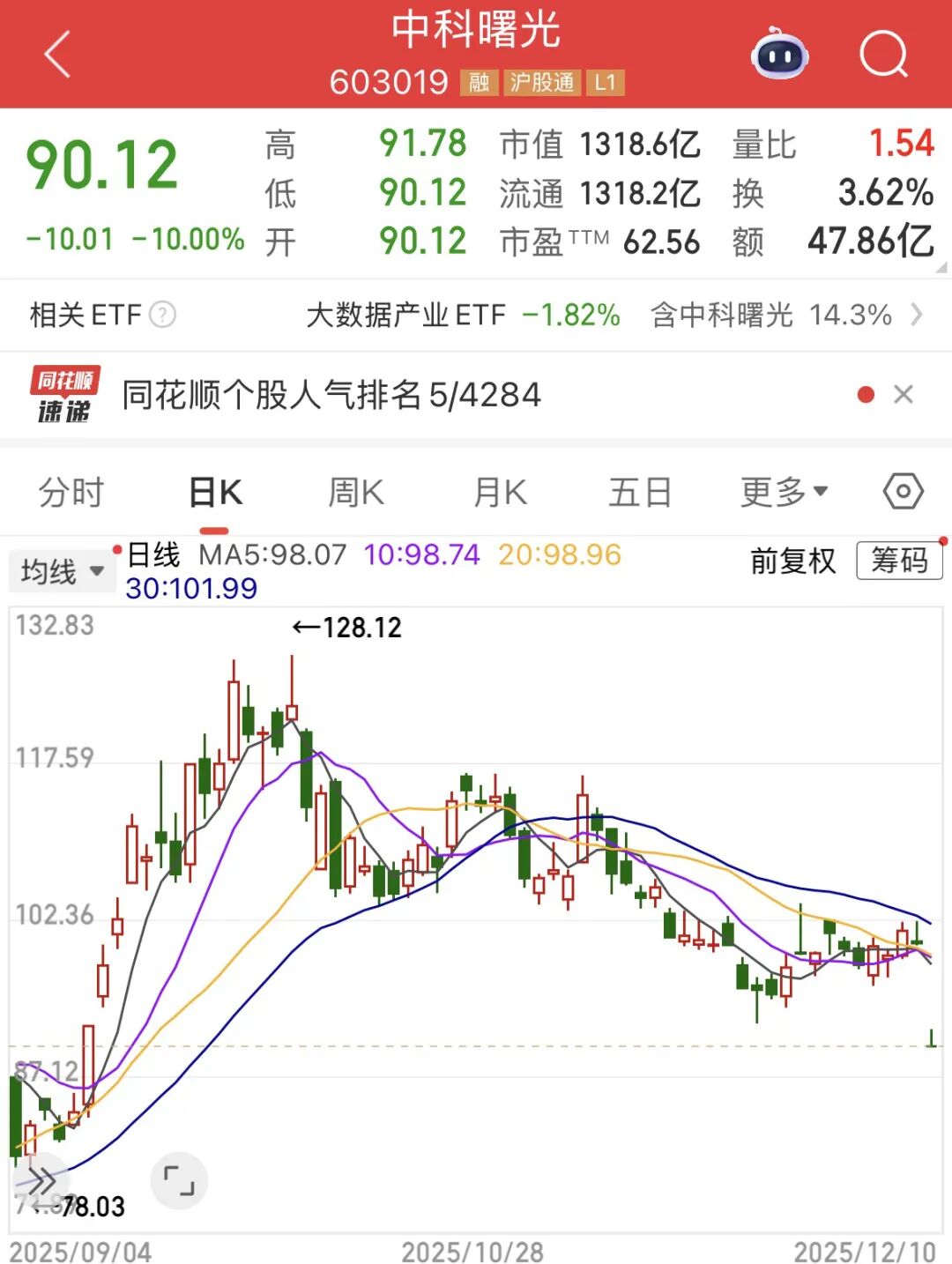
Task: Switch to the 分时 chart tab
Action: tap(71, 492)
